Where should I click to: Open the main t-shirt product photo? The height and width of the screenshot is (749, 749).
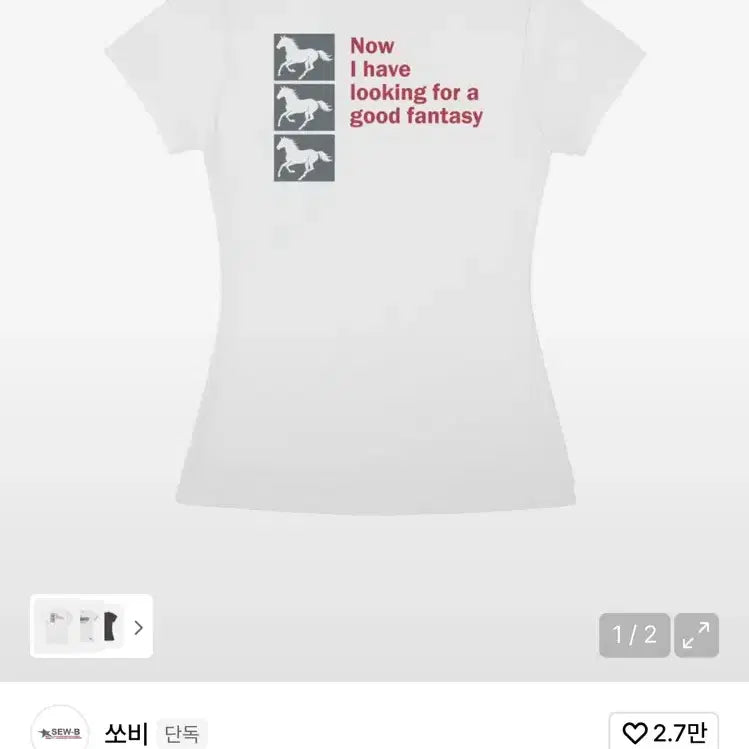pyautogui.click(x=375, y=280)
